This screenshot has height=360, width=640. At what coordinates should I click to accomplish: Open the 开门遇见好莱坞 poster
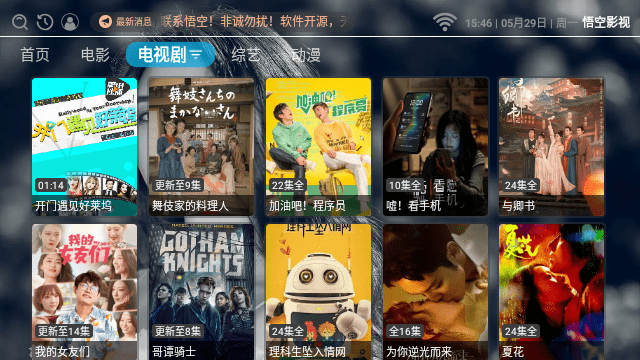84,147
